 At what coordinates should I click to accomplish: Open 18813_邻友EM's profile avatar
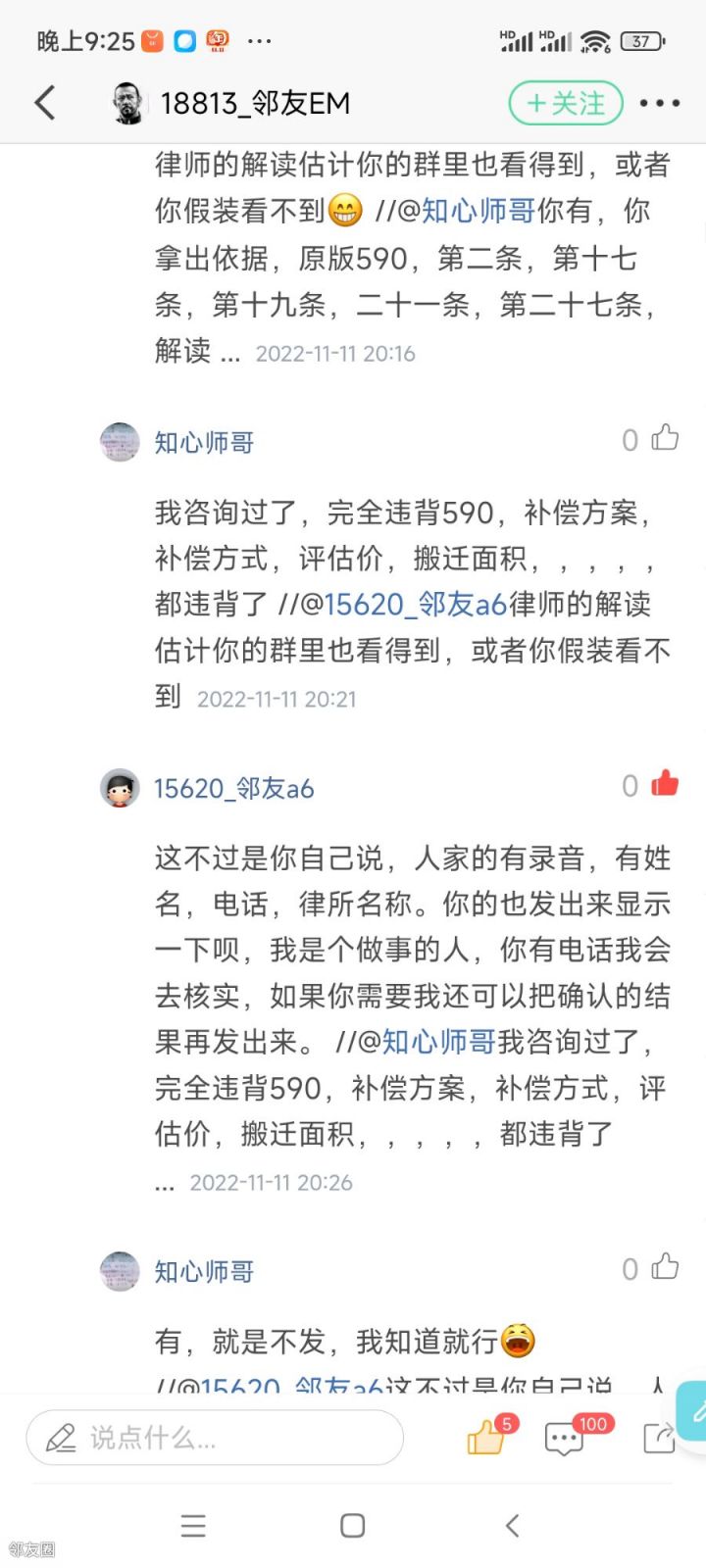tap(127, 103)
